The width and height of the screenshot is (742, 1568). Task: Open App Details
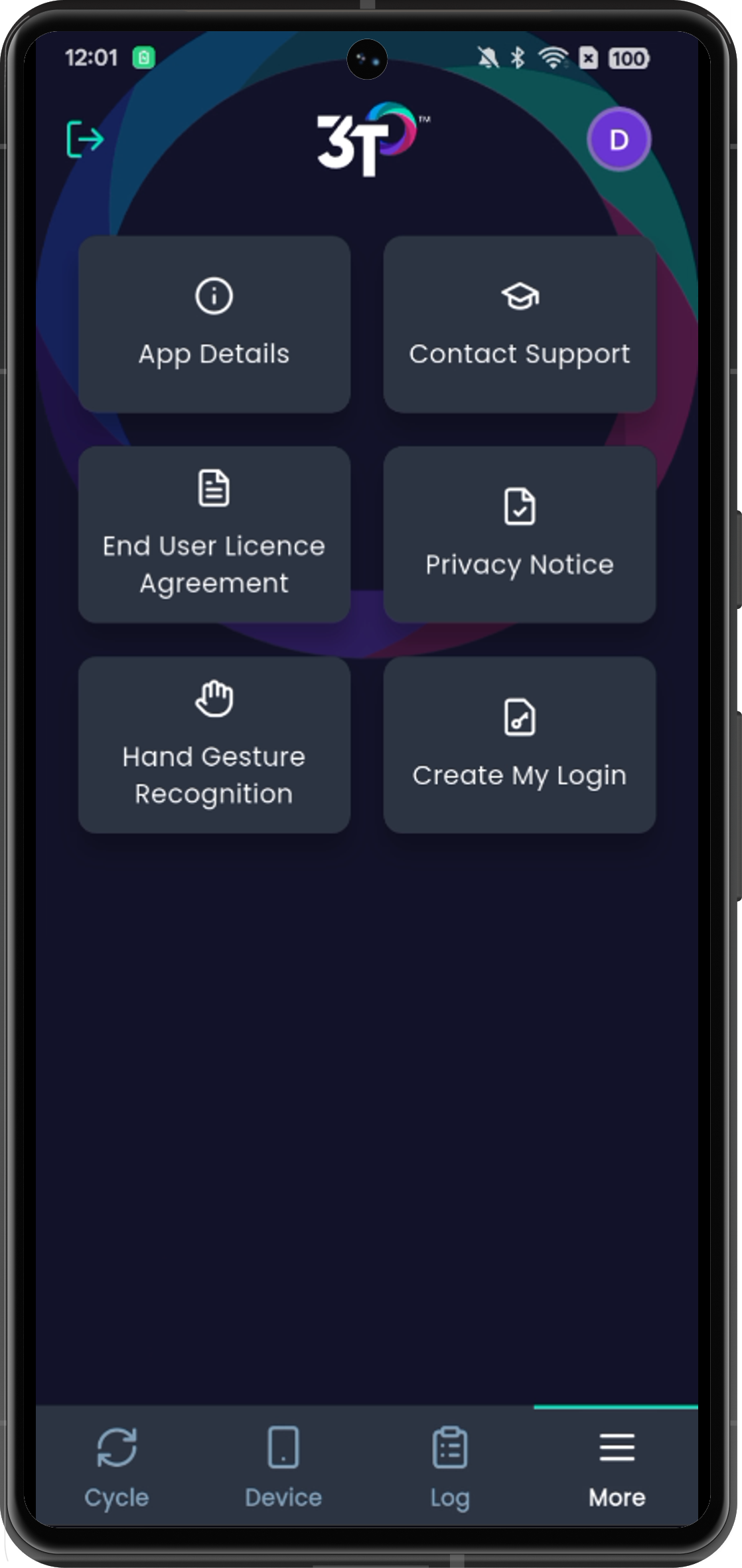pos(214,325)
